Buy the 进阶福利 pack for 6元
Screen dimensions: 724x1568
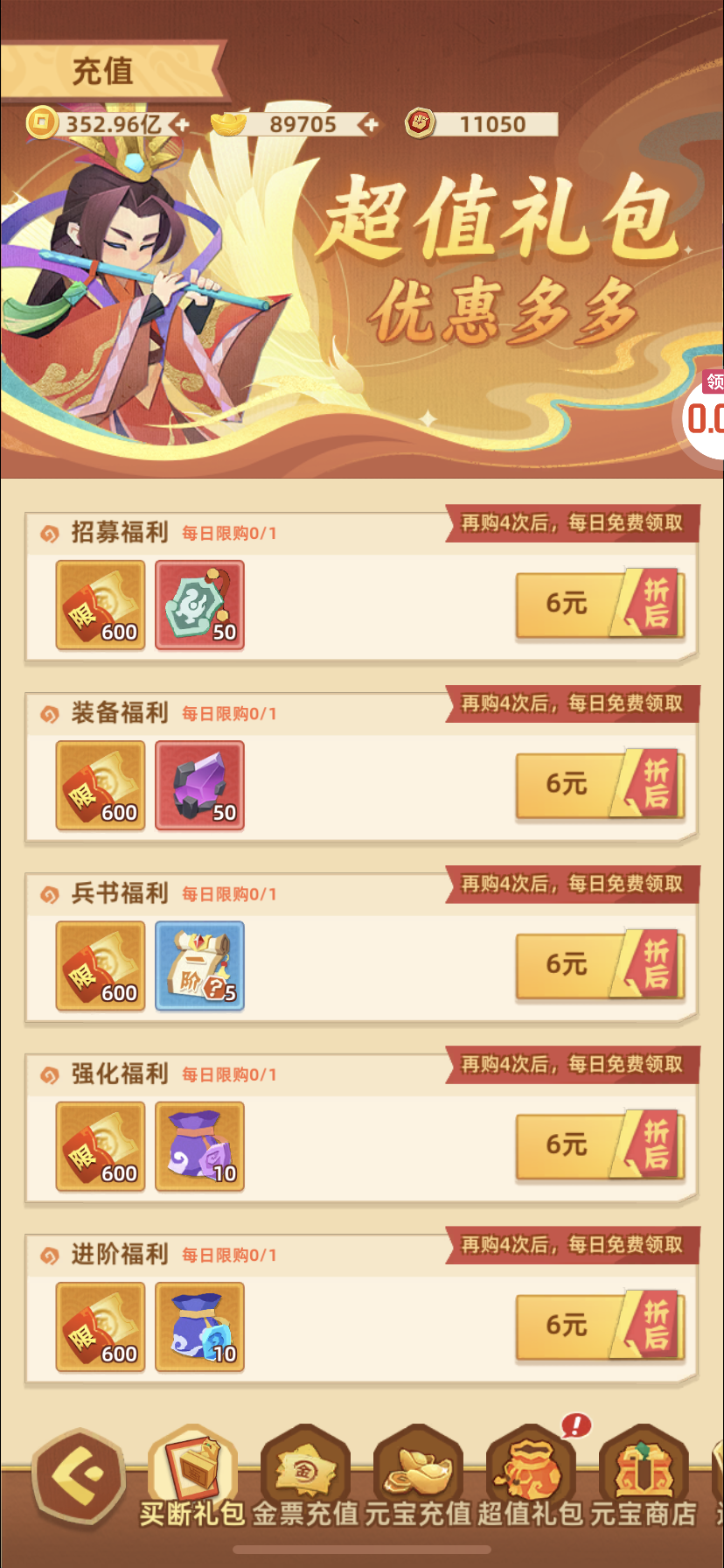(599, 1325)
